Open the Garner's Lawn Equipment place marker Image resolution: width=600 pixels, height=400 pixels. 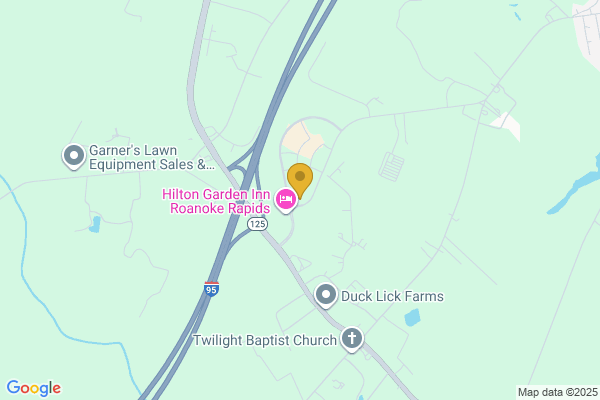[73, 156]
